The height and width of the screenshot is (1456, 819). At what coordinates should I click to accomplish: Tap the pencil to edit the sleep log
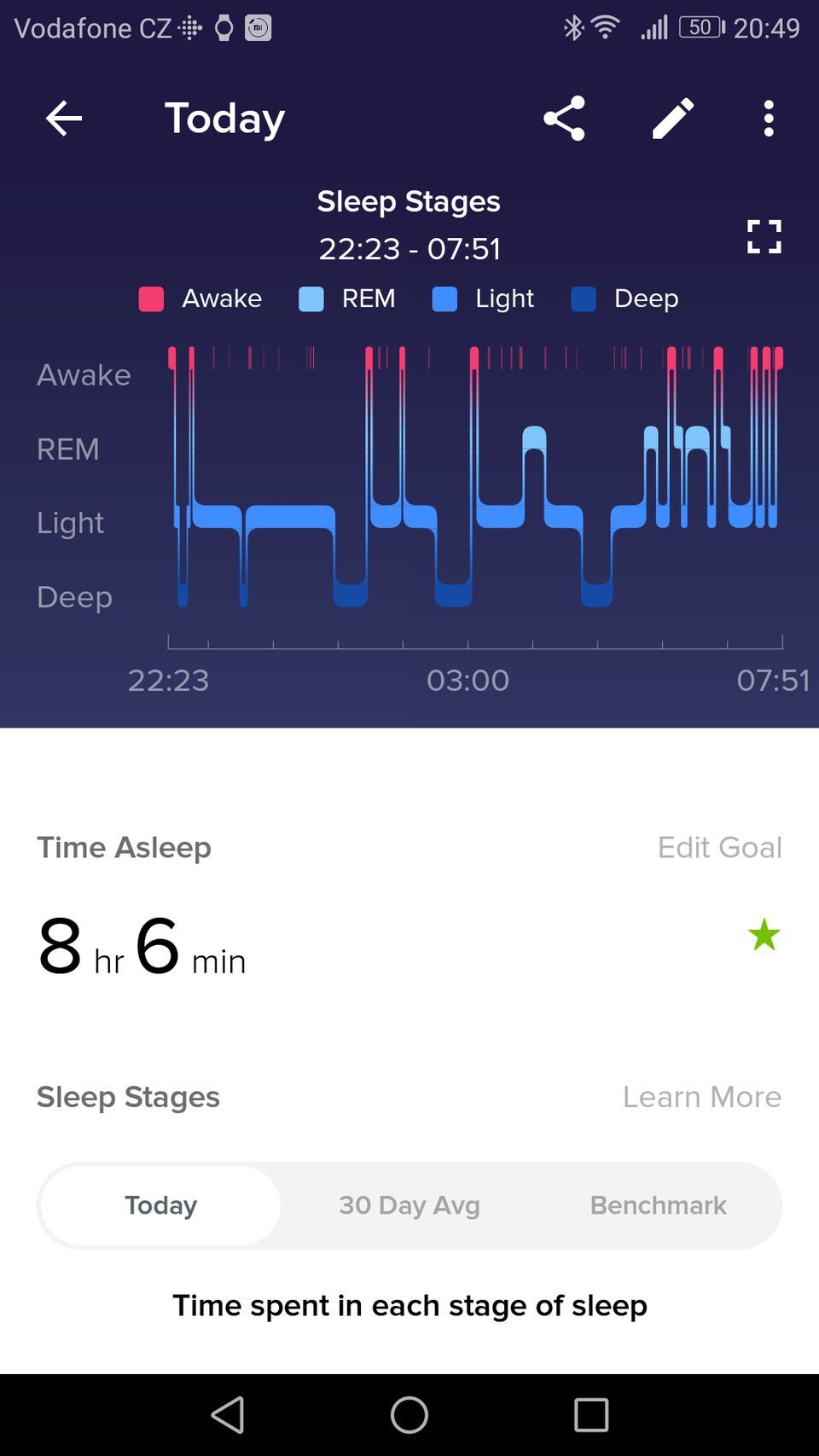click(x=671, y=118)
